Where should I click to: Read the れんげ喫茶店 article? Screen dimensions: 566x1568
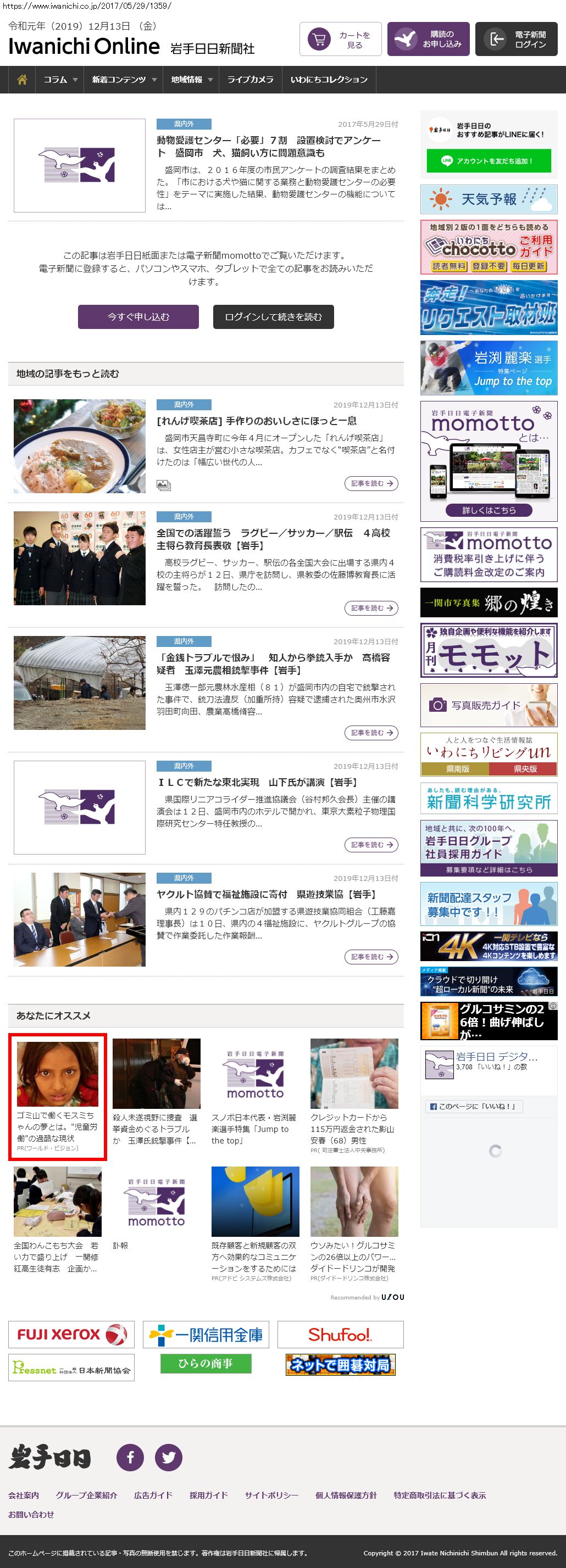coord(257,421)
